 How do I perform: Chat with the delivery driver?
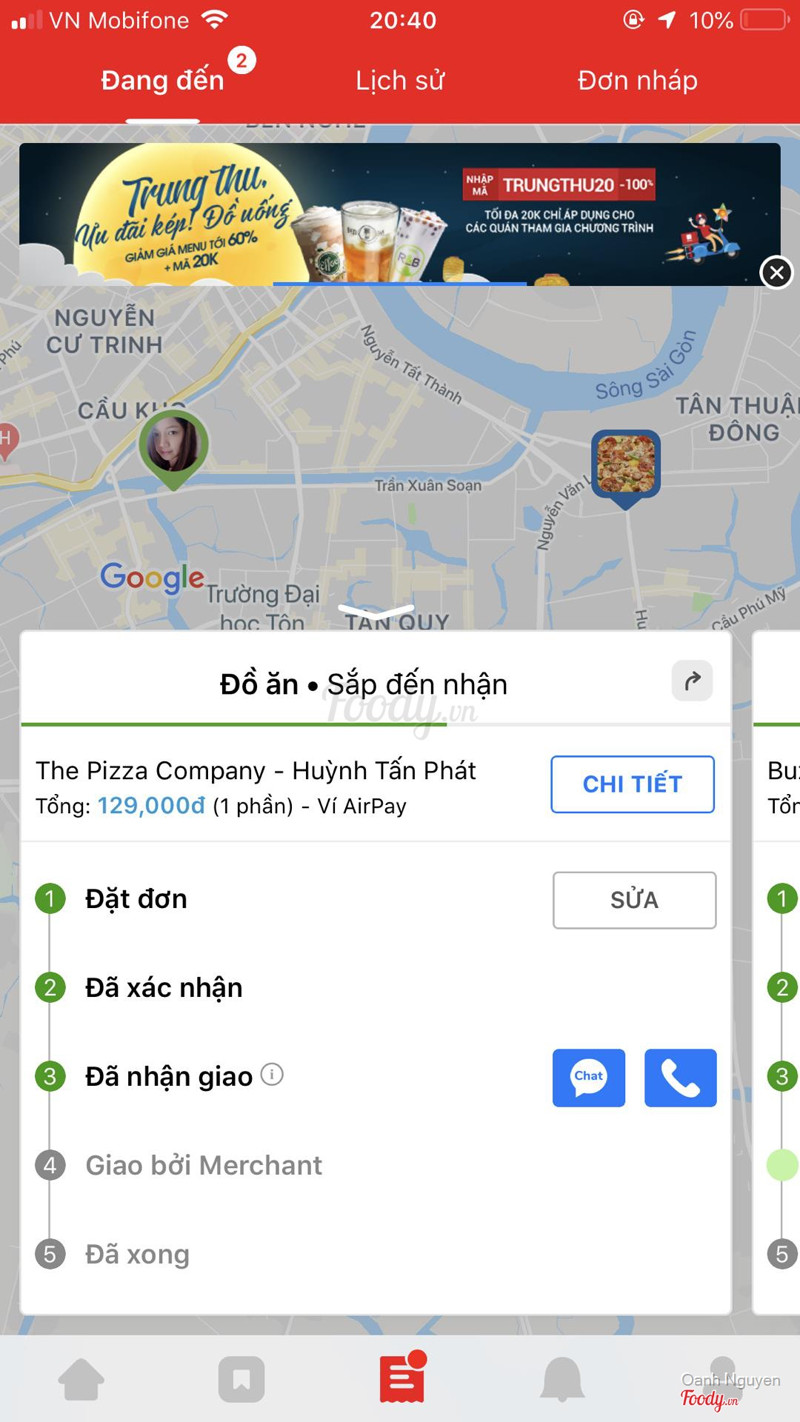coord(588,1077)
